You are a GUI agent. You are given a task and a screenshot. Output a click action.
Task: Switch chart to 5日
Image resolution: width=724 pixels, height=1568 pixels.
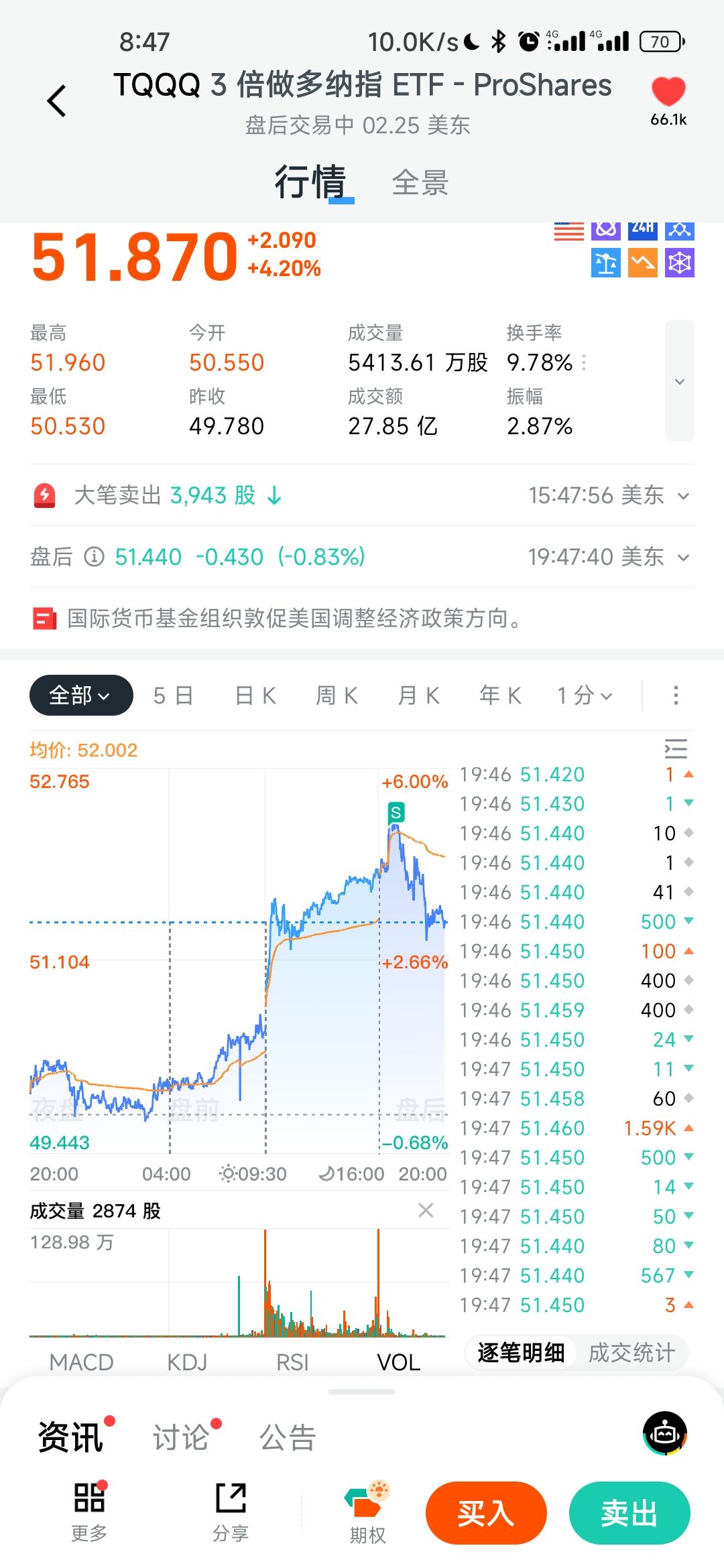(x=173, y=696)
